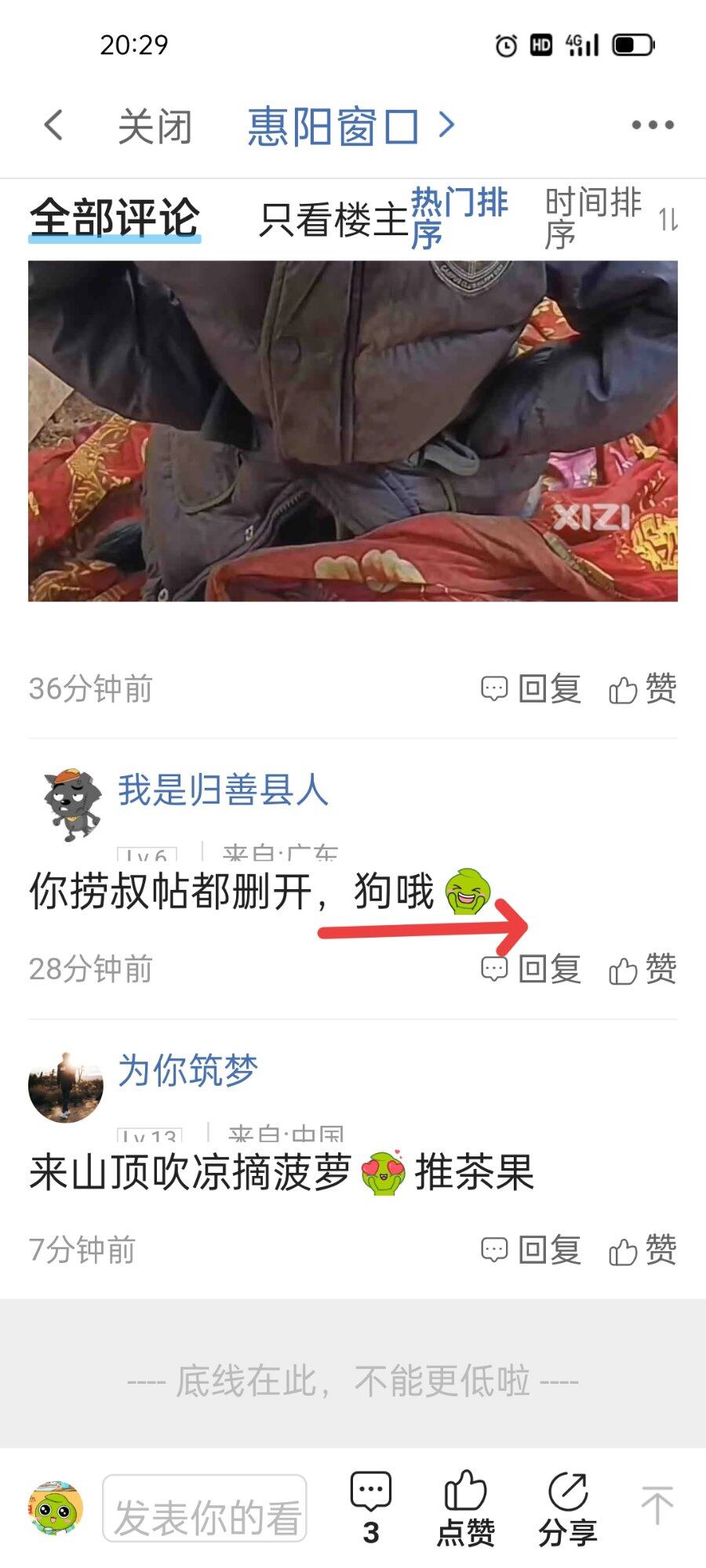
Task: Switch to 全部评论 tab
Action: 115,219
